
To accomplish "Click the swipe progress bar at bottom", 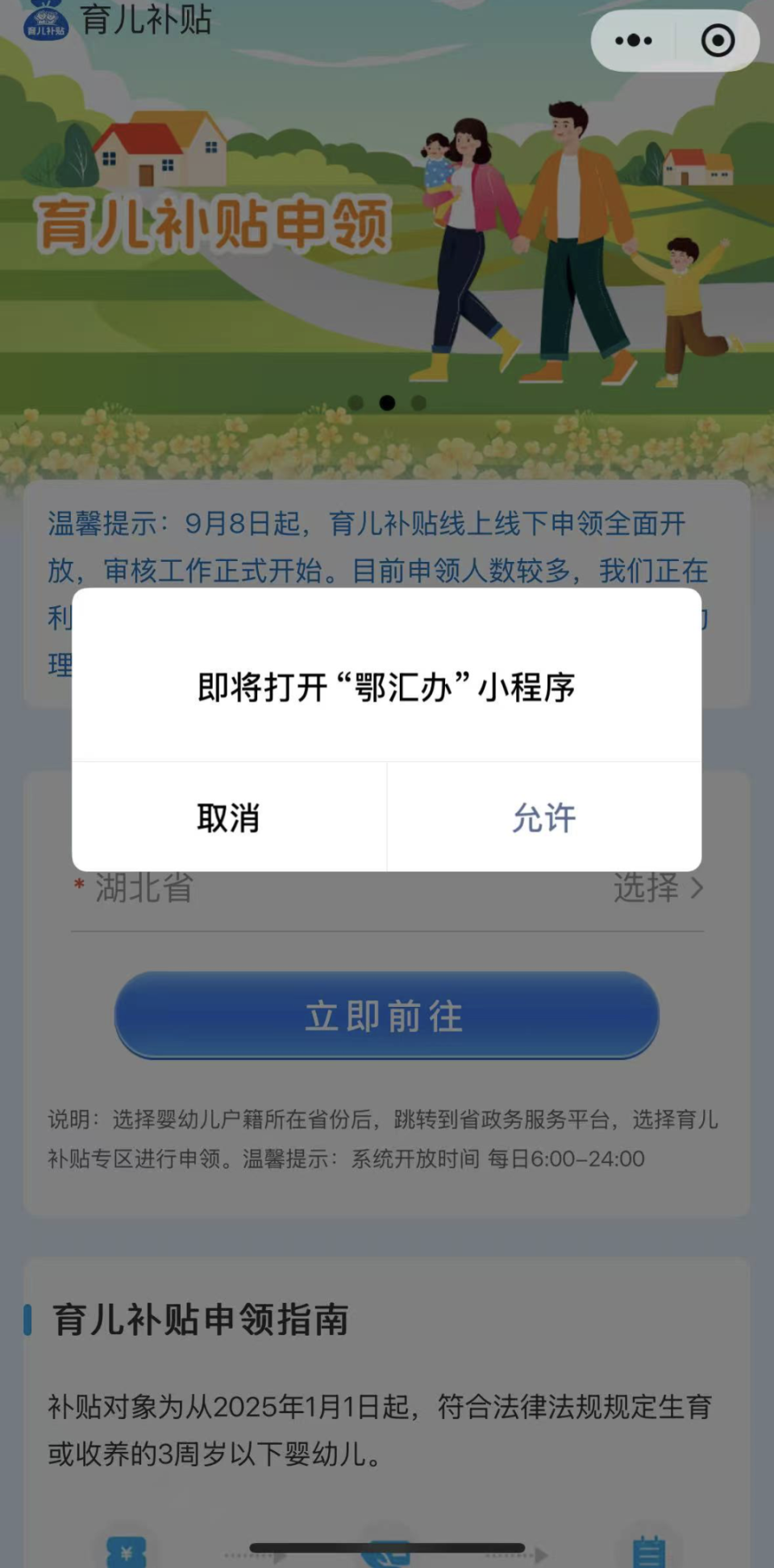I will tap(387, 1545).
